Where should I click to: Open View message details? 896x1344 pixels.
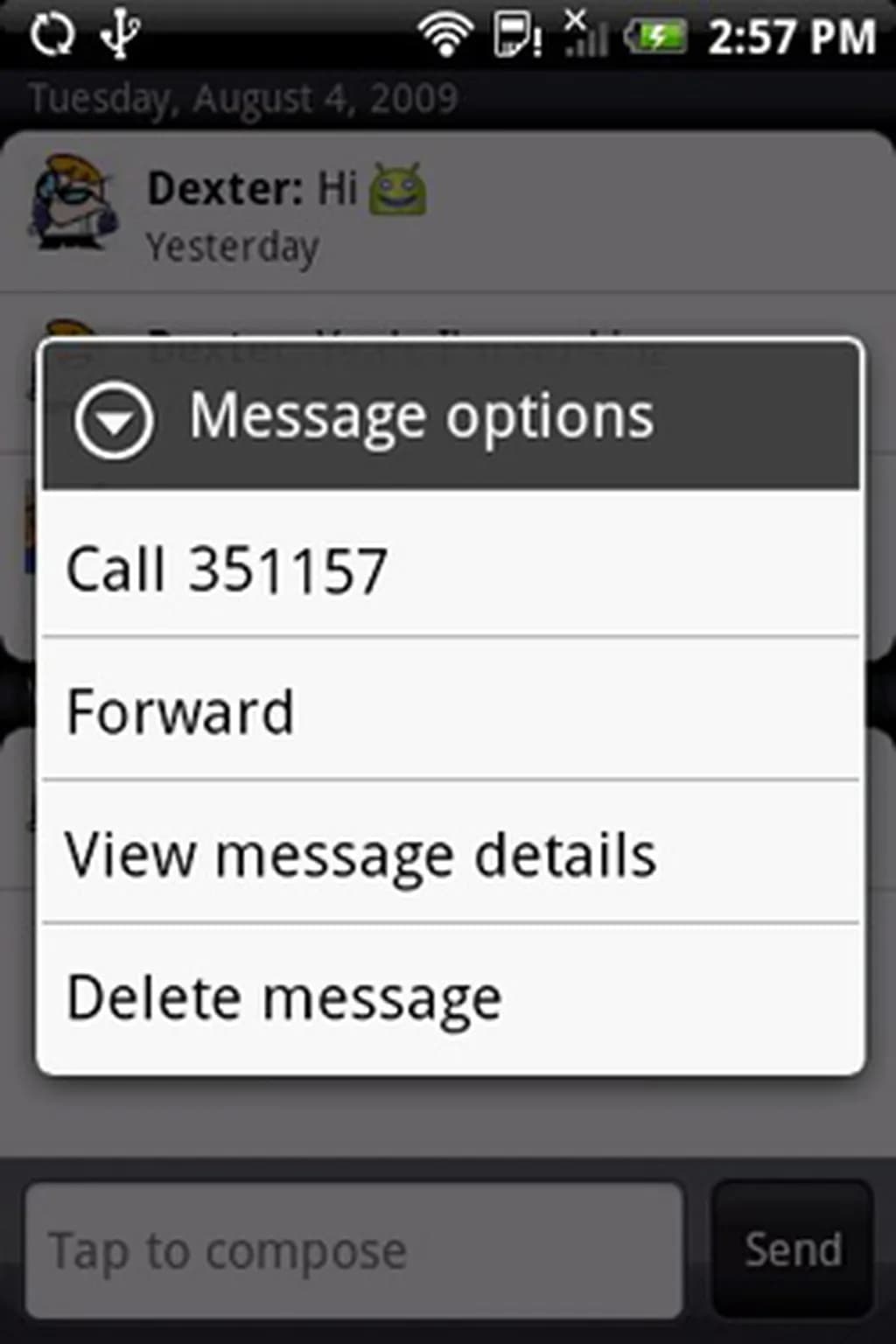coord(450,853)
